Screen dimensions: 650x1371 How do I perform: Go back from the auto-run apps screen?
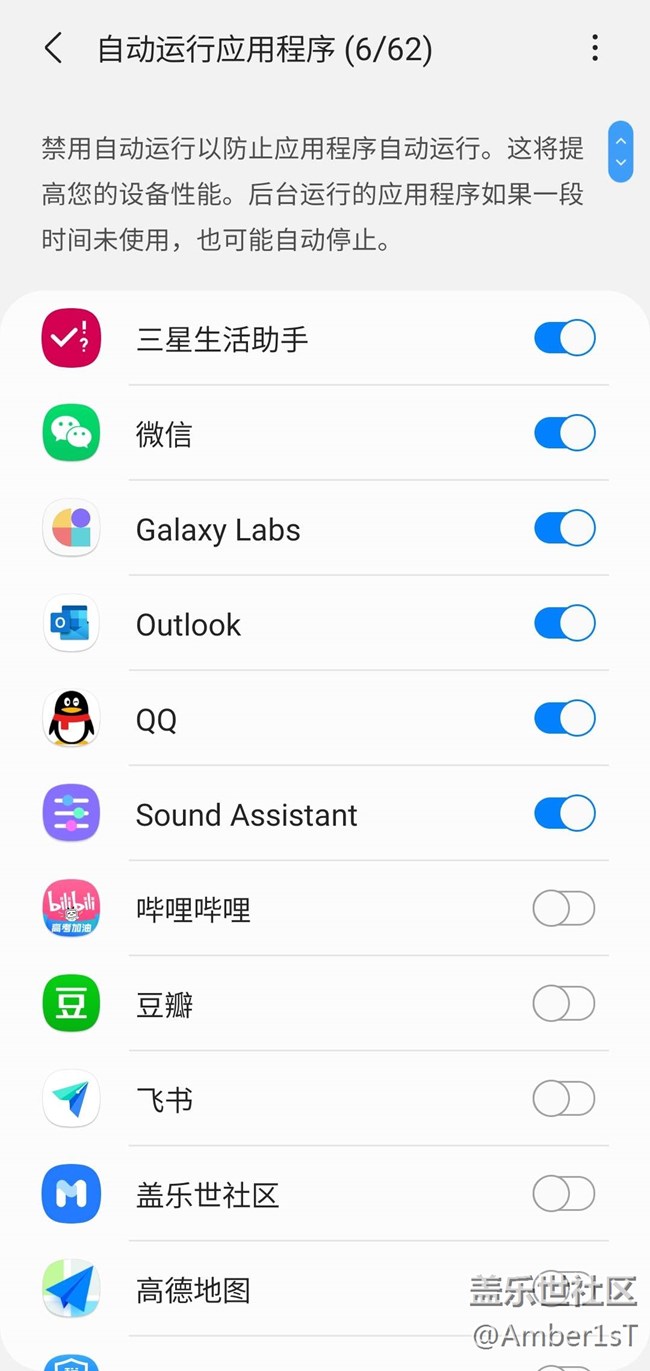tap(54, 48)
